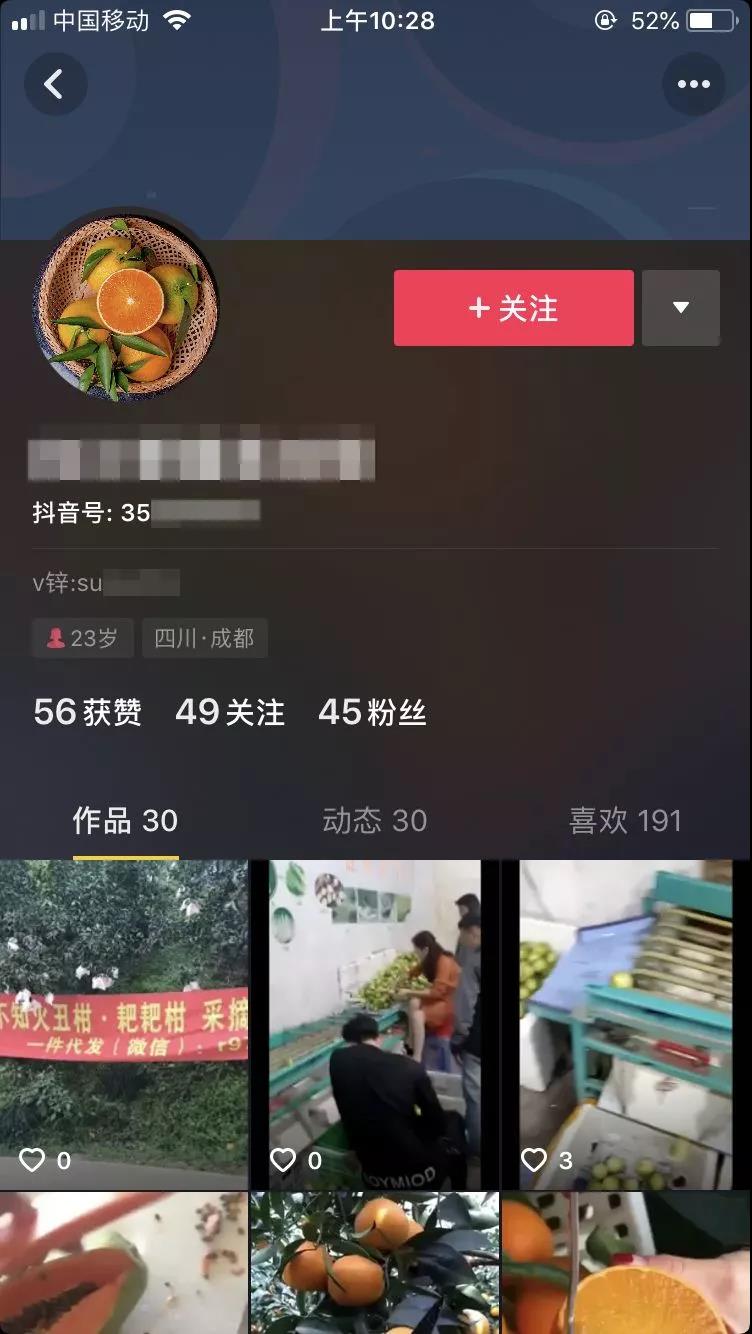Screen dimensions: 752x1334
Task: Switch to the 喜欢 191 tab
Action: click(x=625, y=822)
